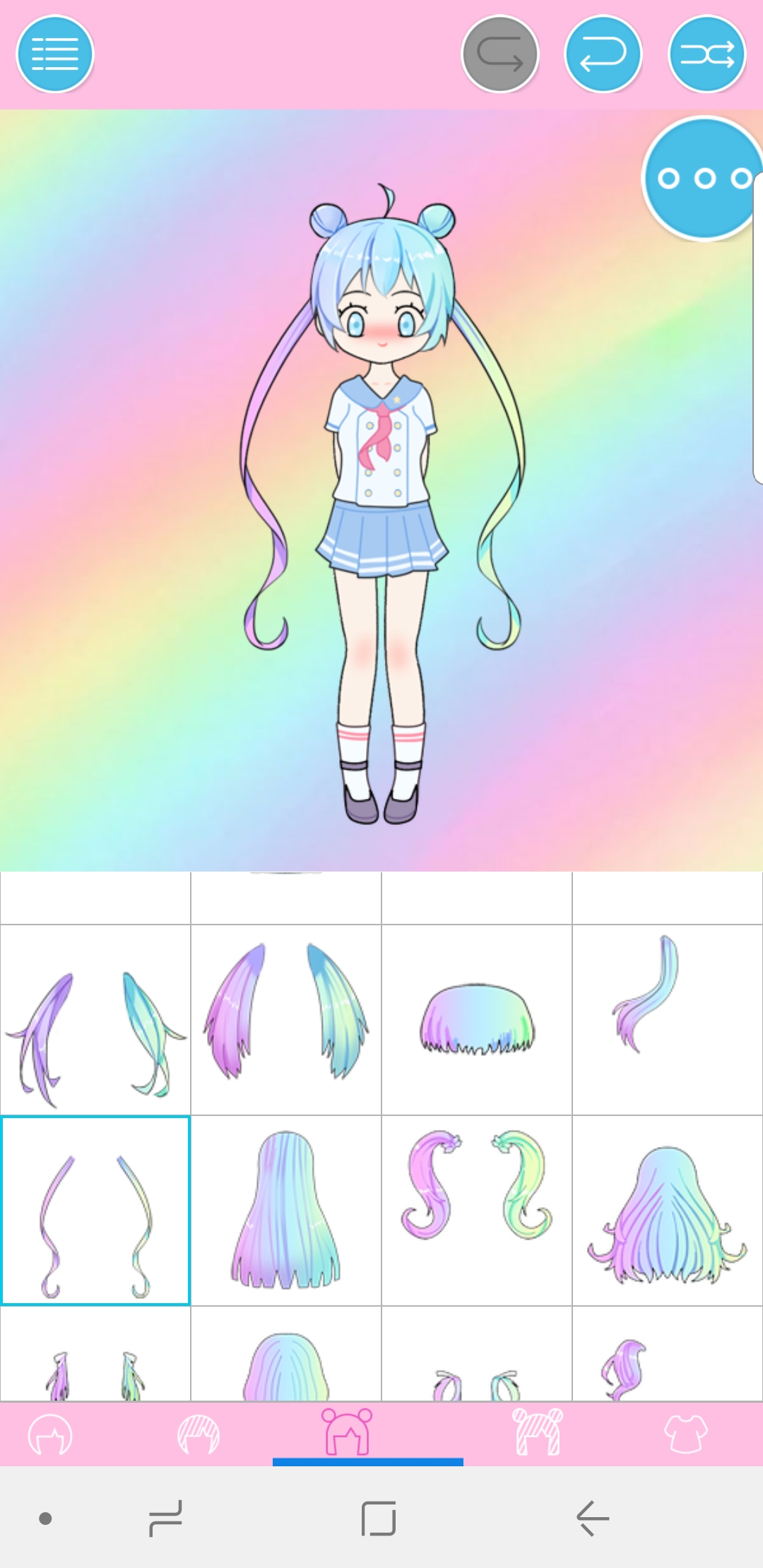The height and width of the screenshot is (1568, 763).
Task: Pick the curly twin tails with bows
Action: click(x=477, y=1211)
